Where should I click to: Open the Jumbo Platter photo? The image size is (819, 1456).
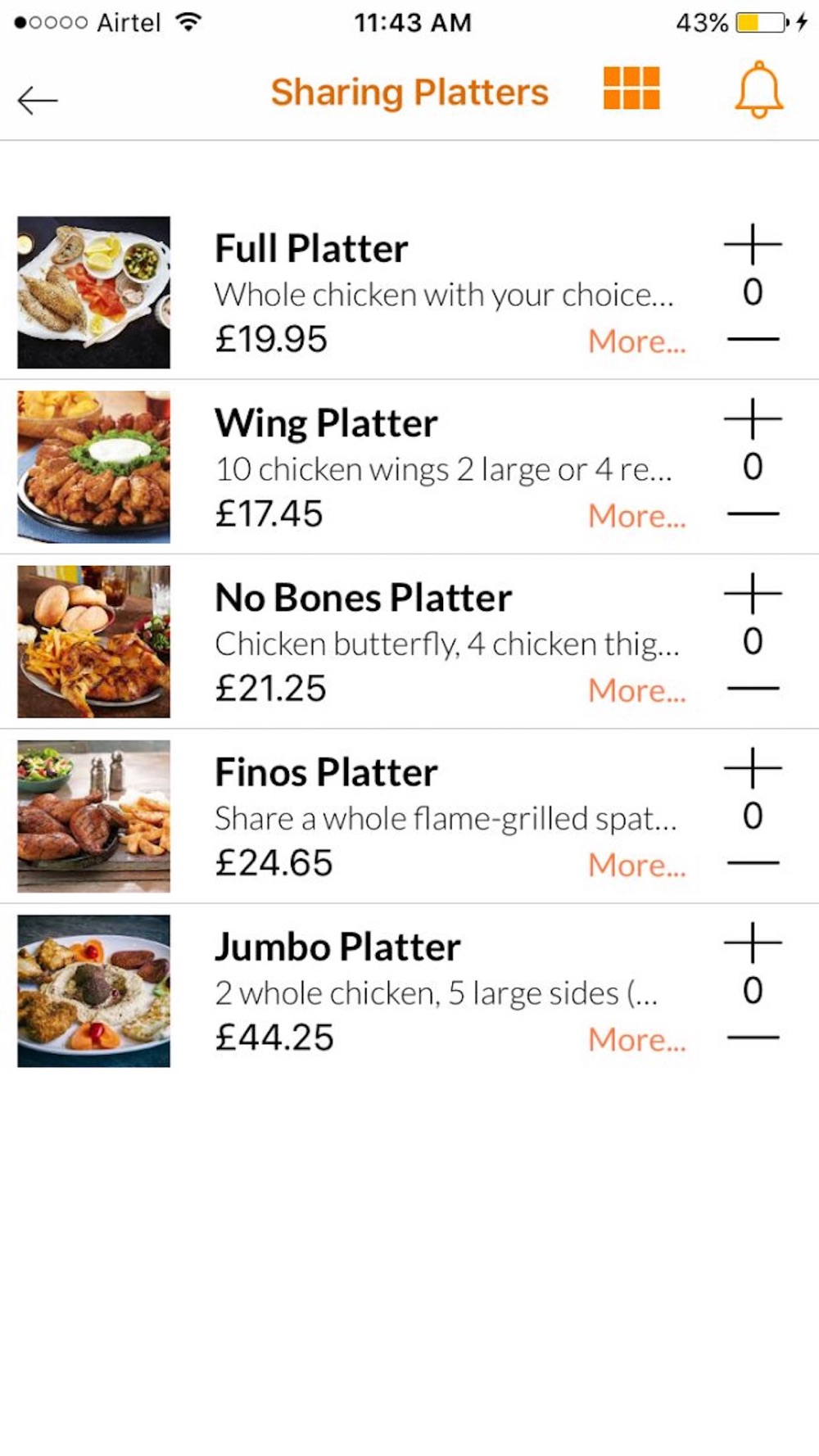coord(94,991)
